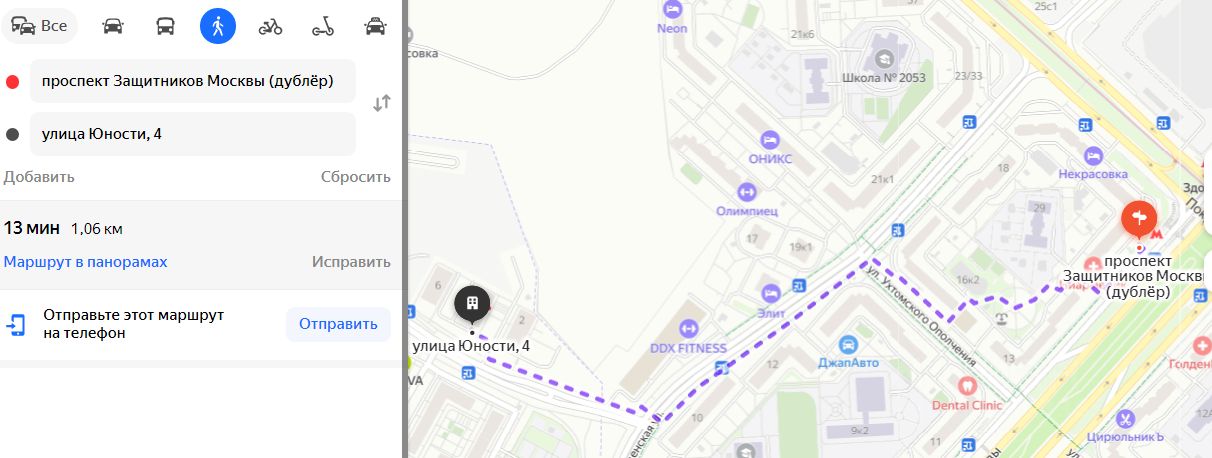Viewport: 1212px width, 458px height.
Task: Switch to the taxi route mode
Action: 375,26
